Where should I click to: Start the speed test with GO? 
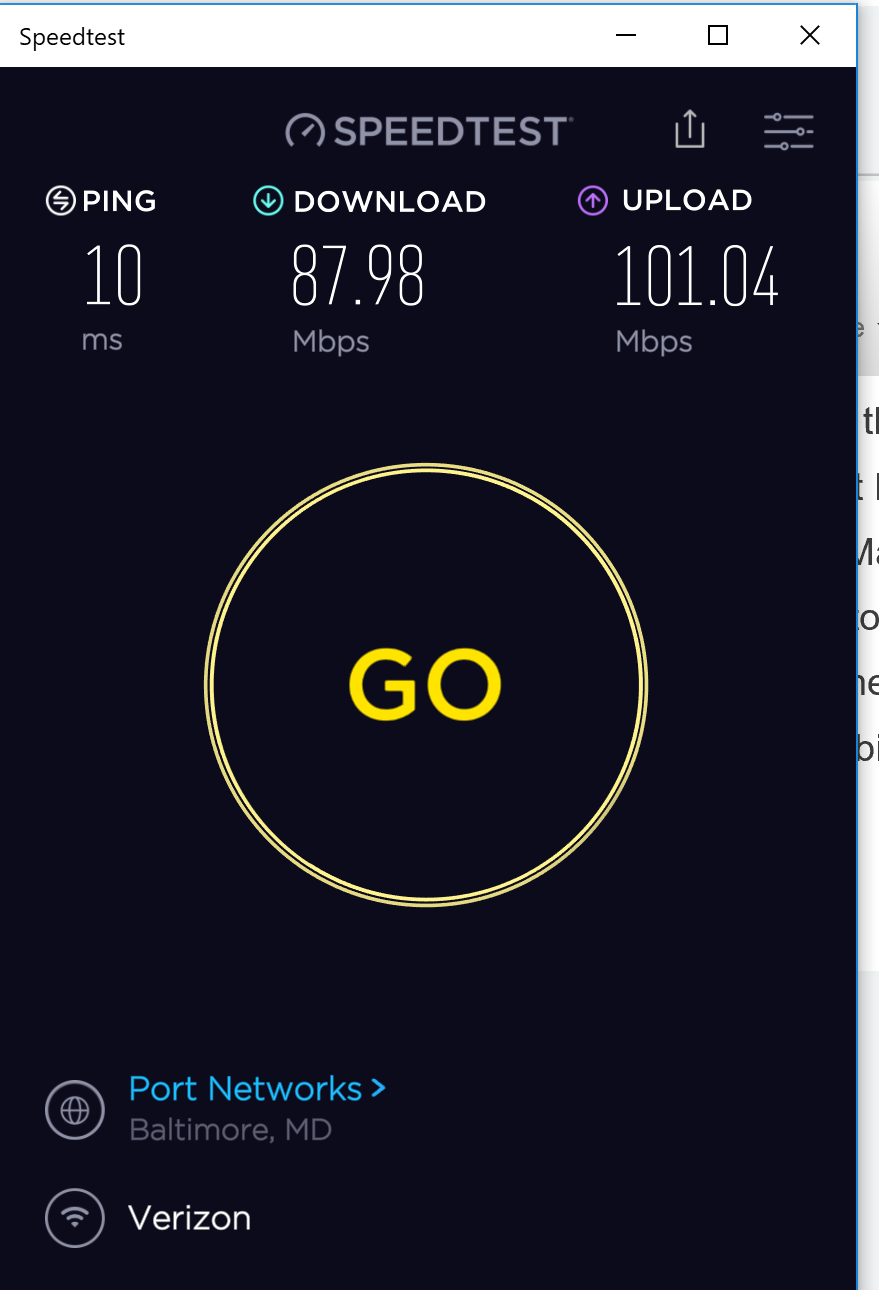426,685
